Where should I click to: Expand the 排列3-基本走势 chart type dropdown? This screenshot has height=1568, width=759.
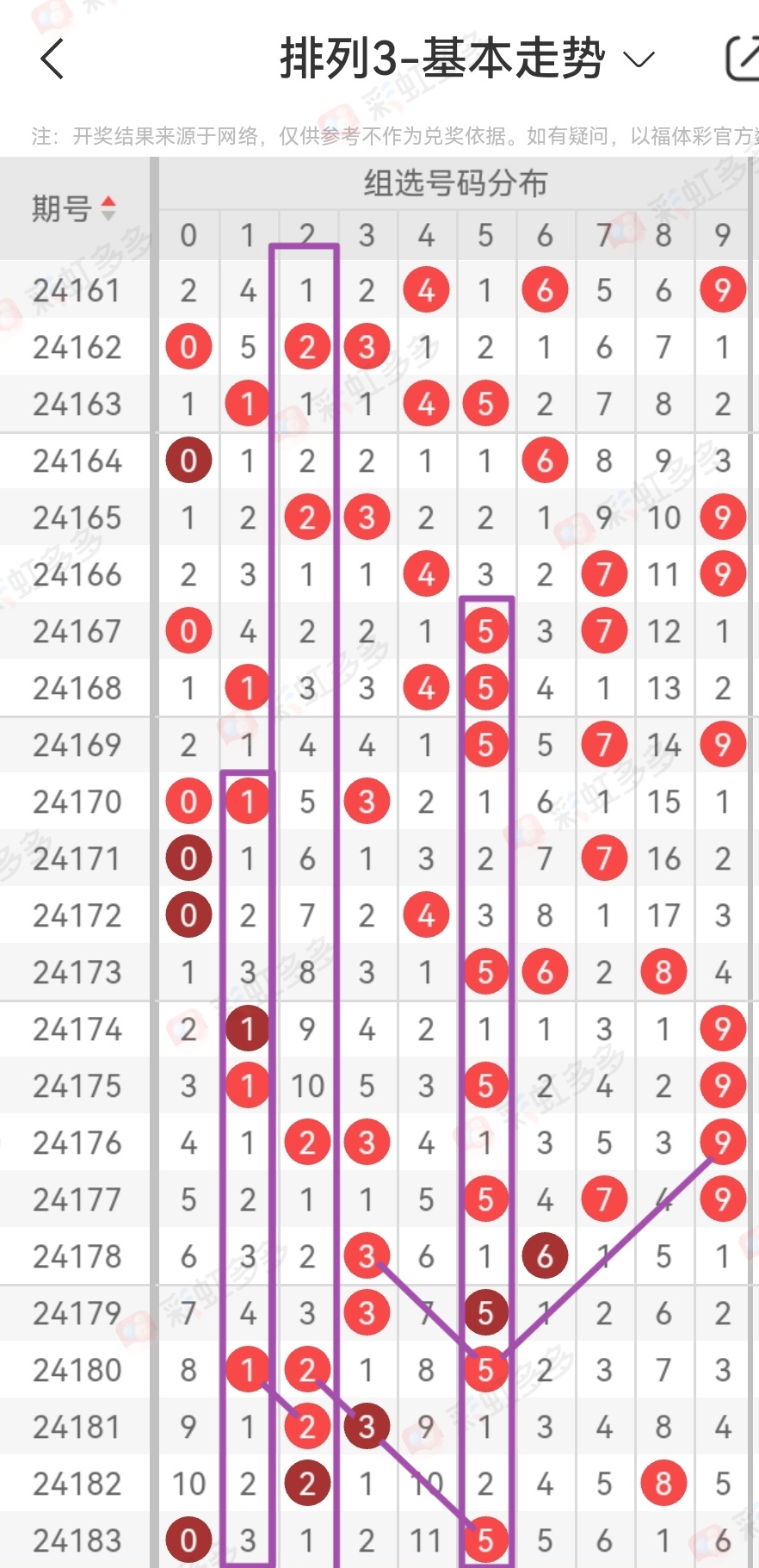tap(639, 59)
